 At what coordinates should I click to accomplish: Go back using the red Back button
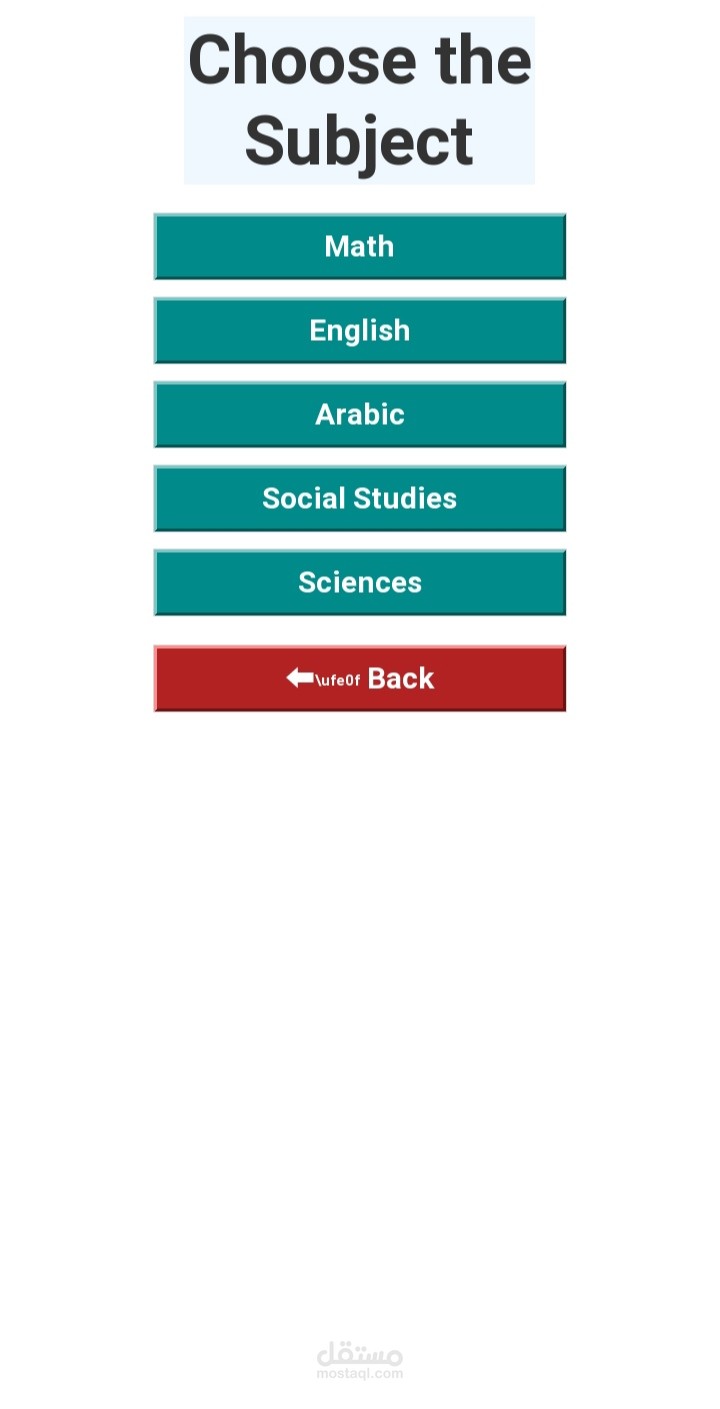click(360, 678)
